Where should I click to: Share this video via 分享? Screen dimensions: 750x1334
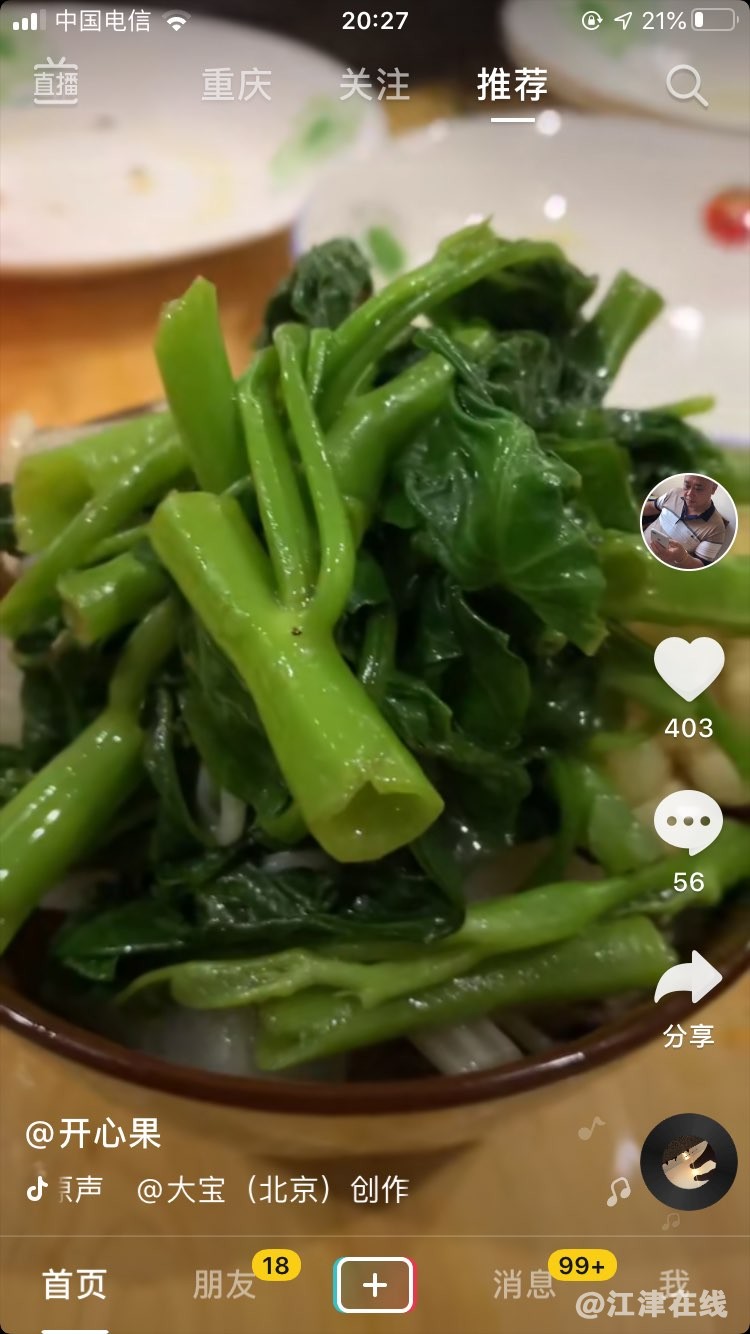(x=688, y=980)
